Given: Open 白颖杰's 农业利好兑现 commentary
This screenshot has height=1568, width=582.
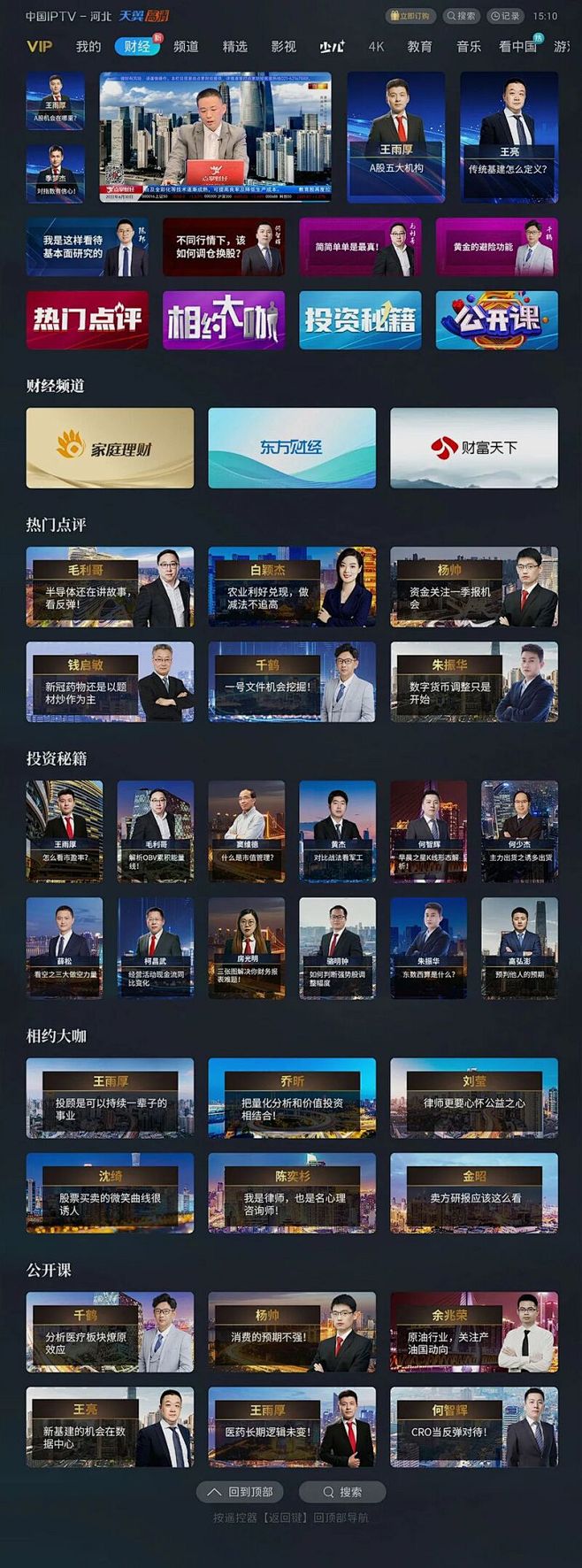Looking at the screenshot, I should [x=292, y=587].
